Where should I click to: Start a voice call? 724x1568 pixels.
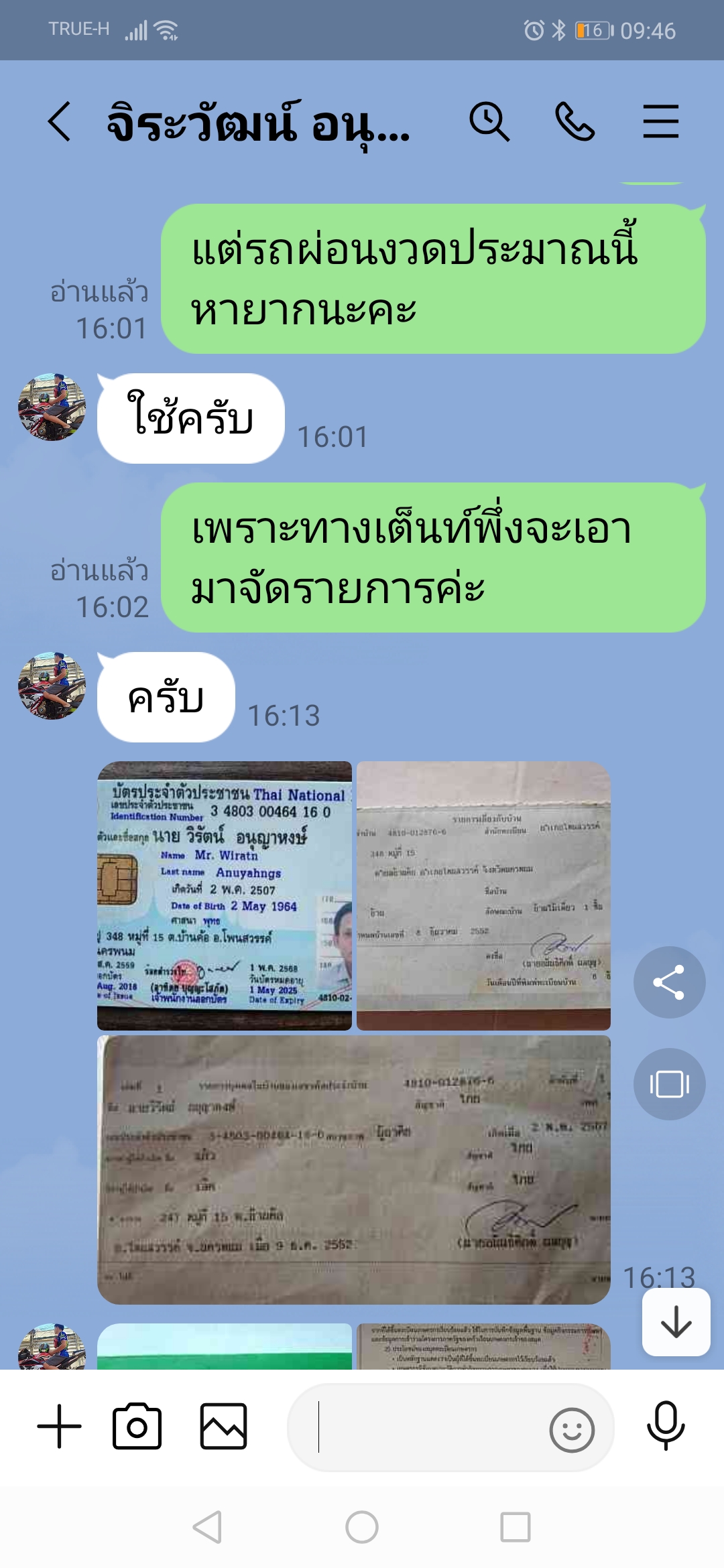(x=575, y=122)
